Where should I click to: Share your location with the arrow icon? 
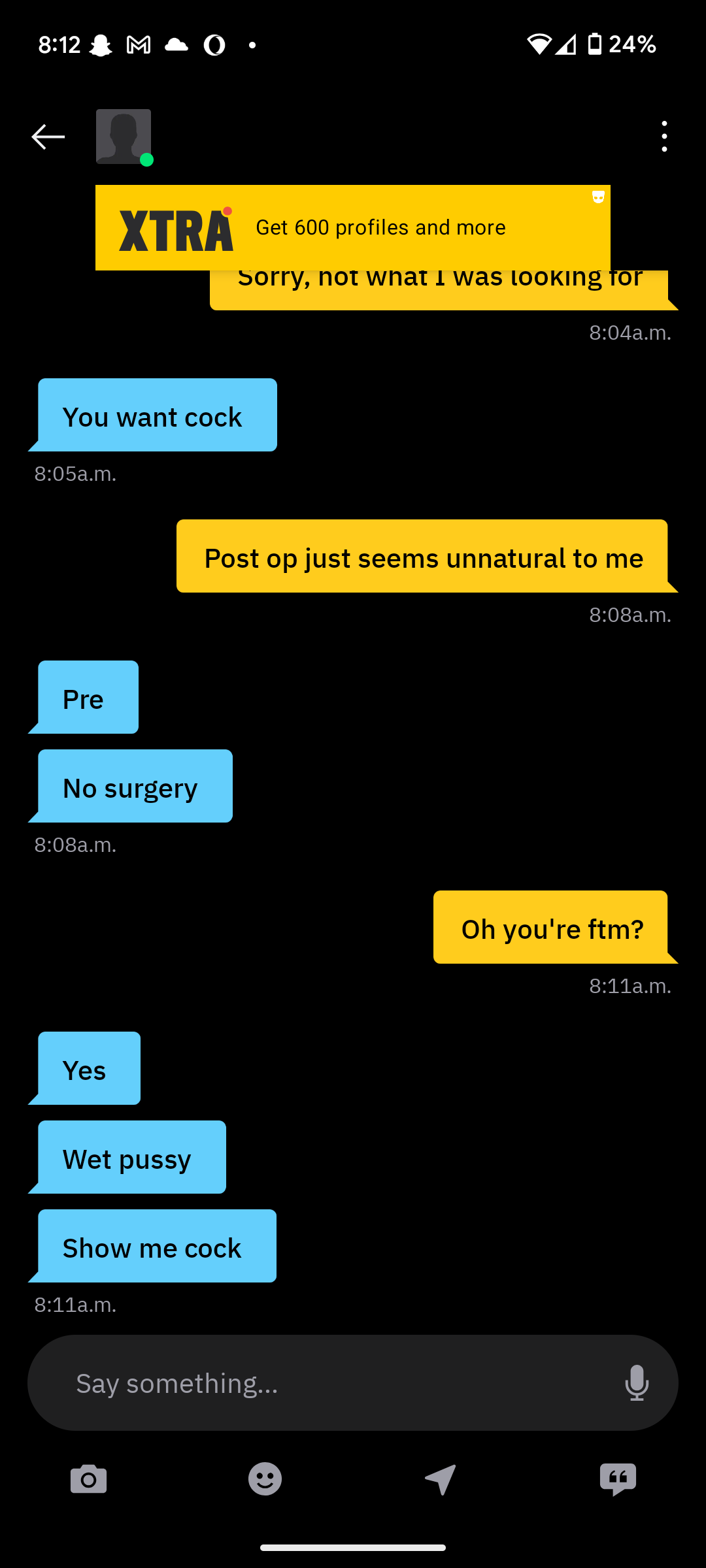441,1479
